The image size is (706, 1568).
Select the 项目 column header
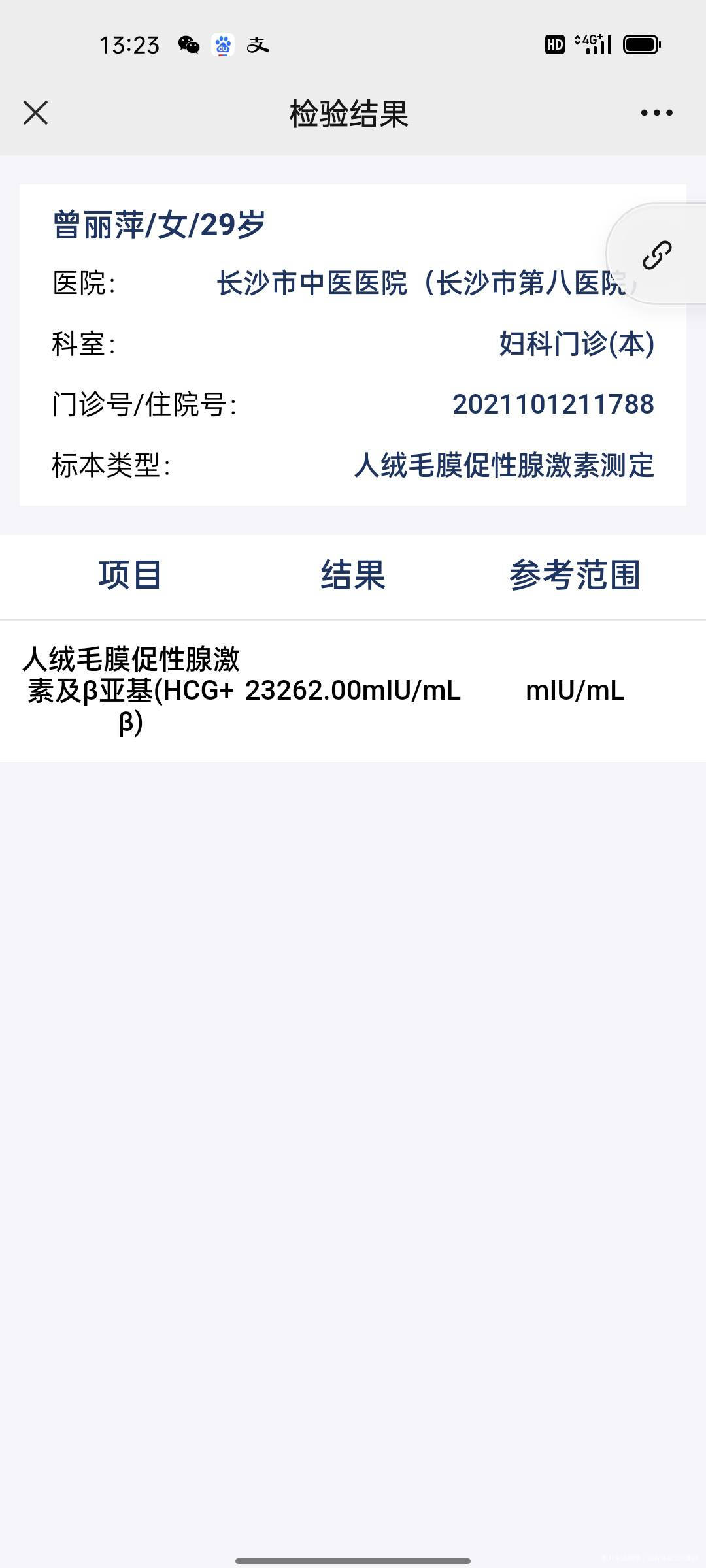coord(129,576)
